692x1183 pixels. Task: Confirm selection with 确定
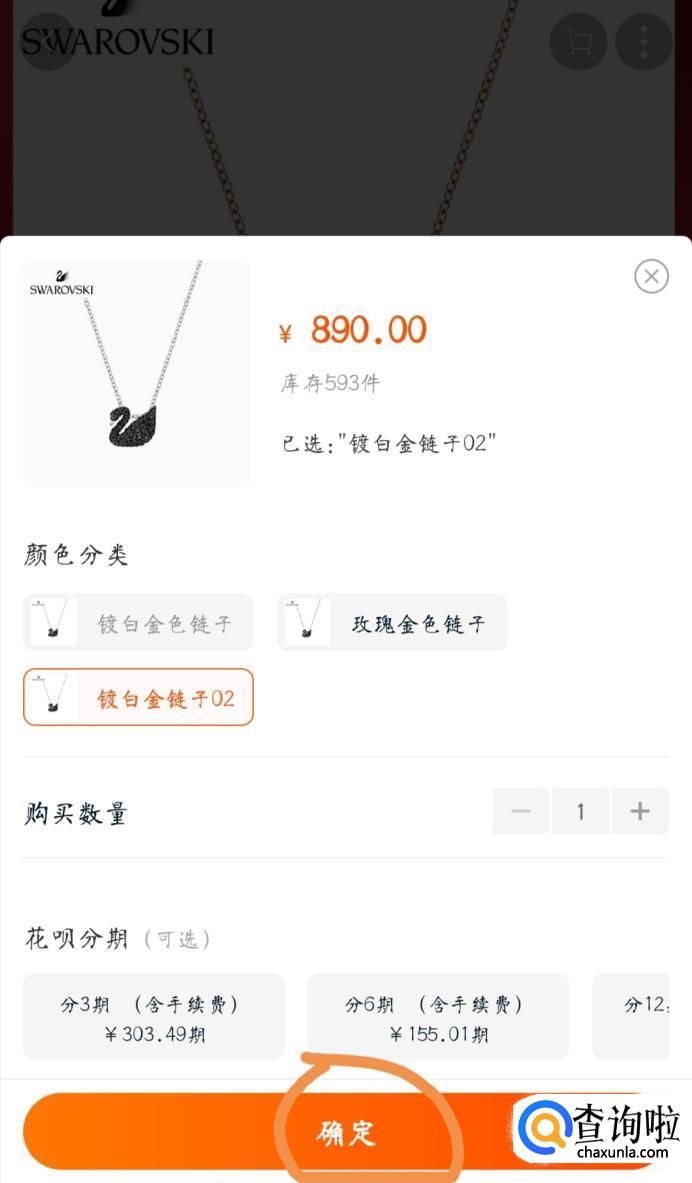pyautogui.click(x=346, y=1132)
